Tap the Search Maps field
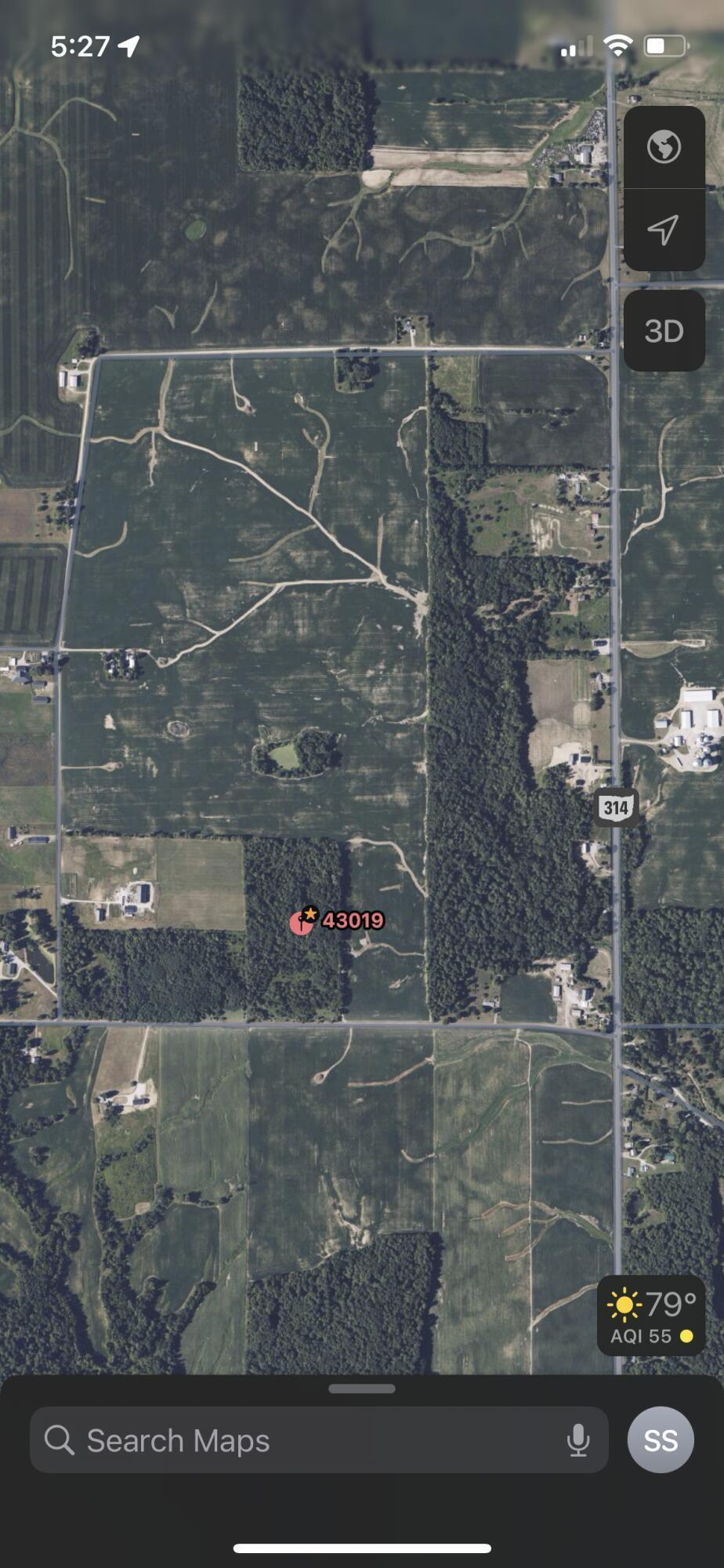 coord(298,1440)
